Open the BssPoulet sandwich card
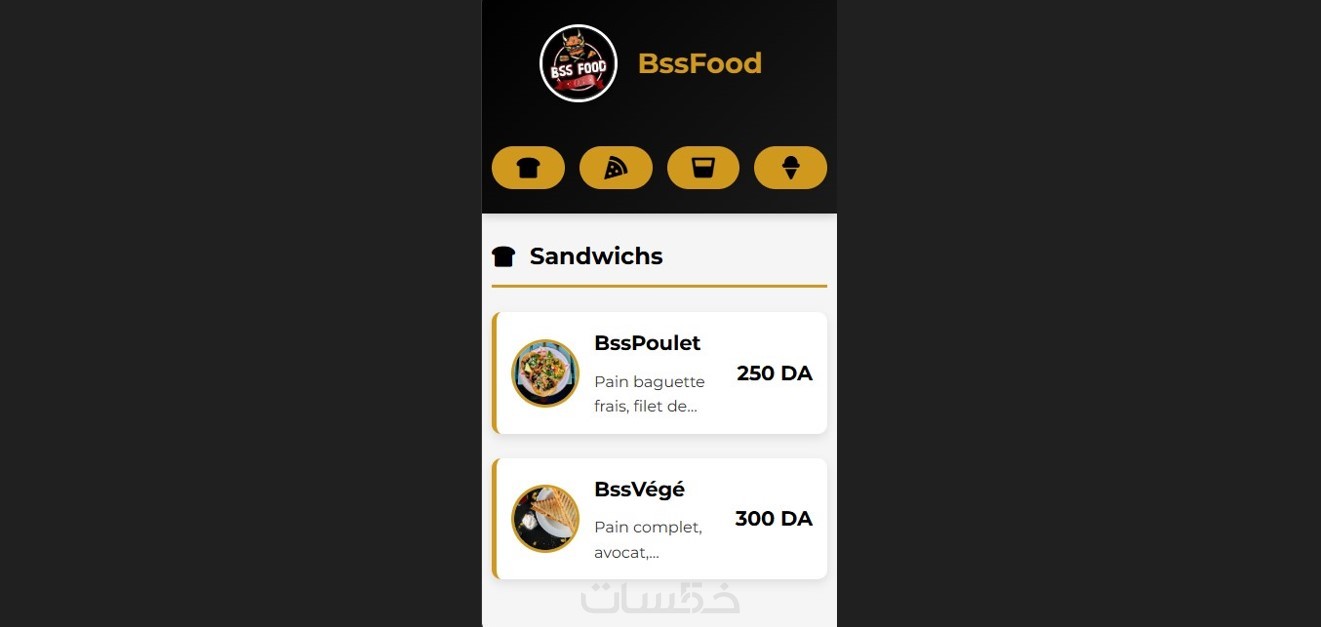Screen dimensions: 1321x627 660,373
